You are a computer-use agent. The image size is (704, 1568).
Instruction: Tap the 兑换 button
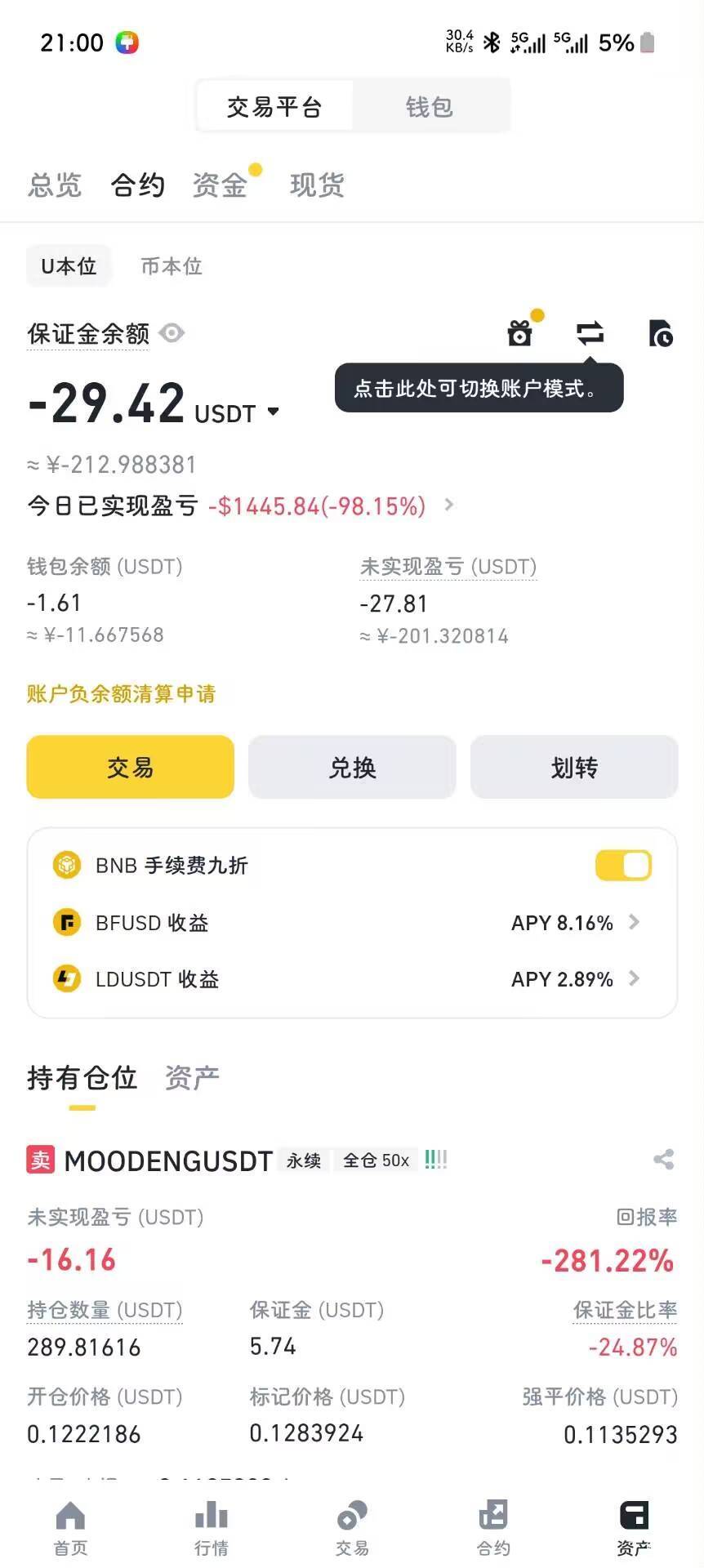[x=352, y=767]
